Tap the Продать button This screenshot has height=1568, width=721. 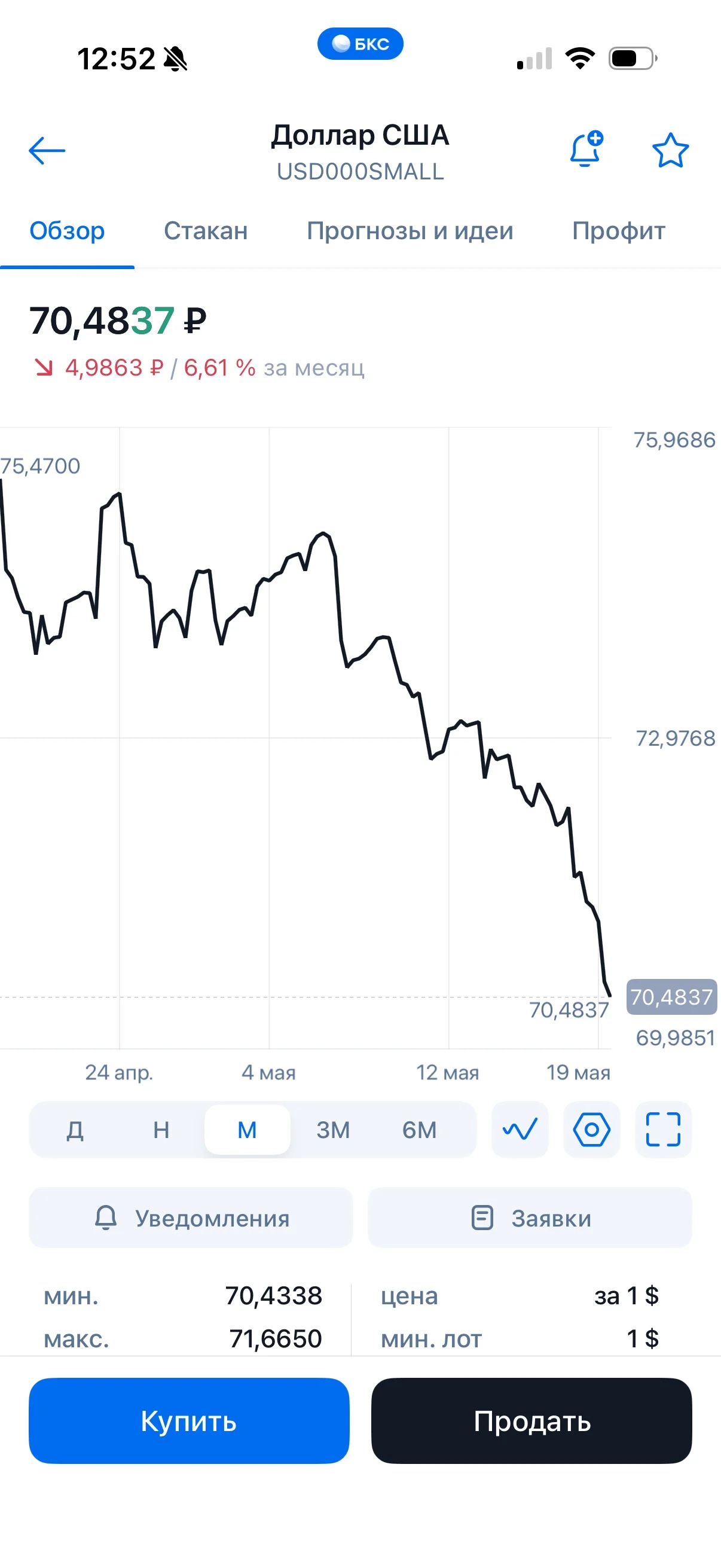tap(531, 1421)
